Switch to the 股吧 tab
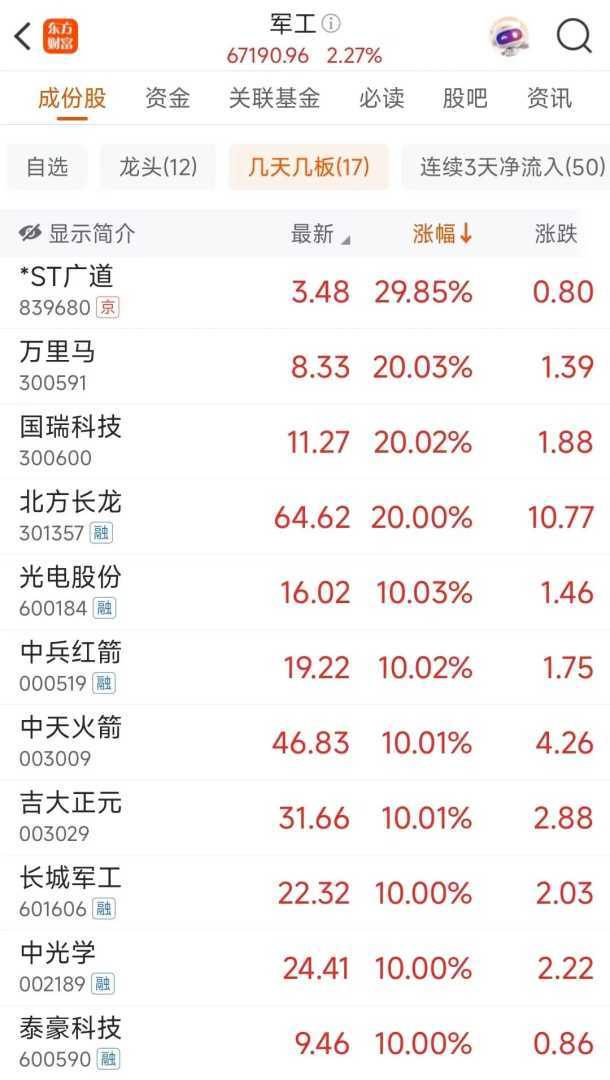 (465, 98)
